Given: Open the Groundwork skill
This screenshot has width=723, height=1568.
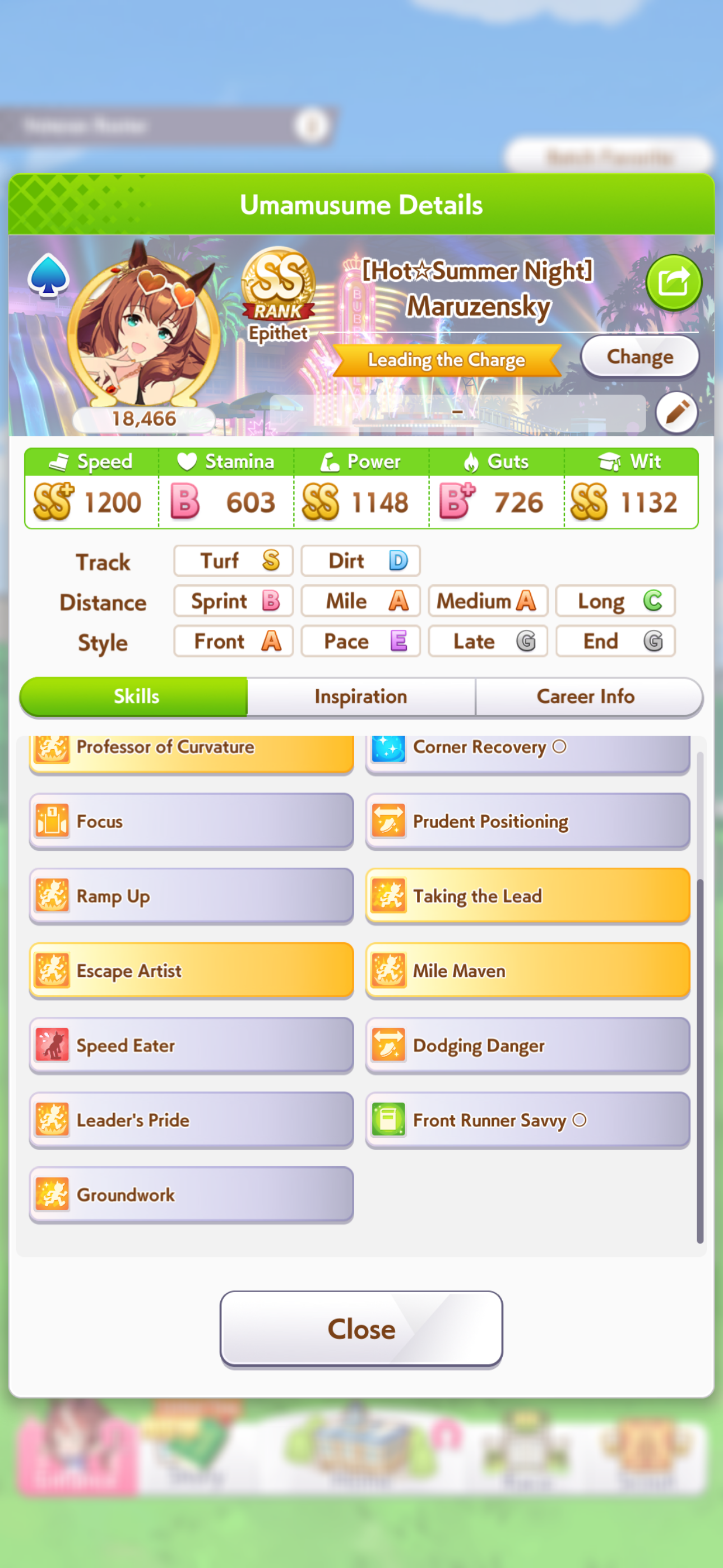Looking at the screenshot, I should pyautogui.click(x=191, y=1195).
